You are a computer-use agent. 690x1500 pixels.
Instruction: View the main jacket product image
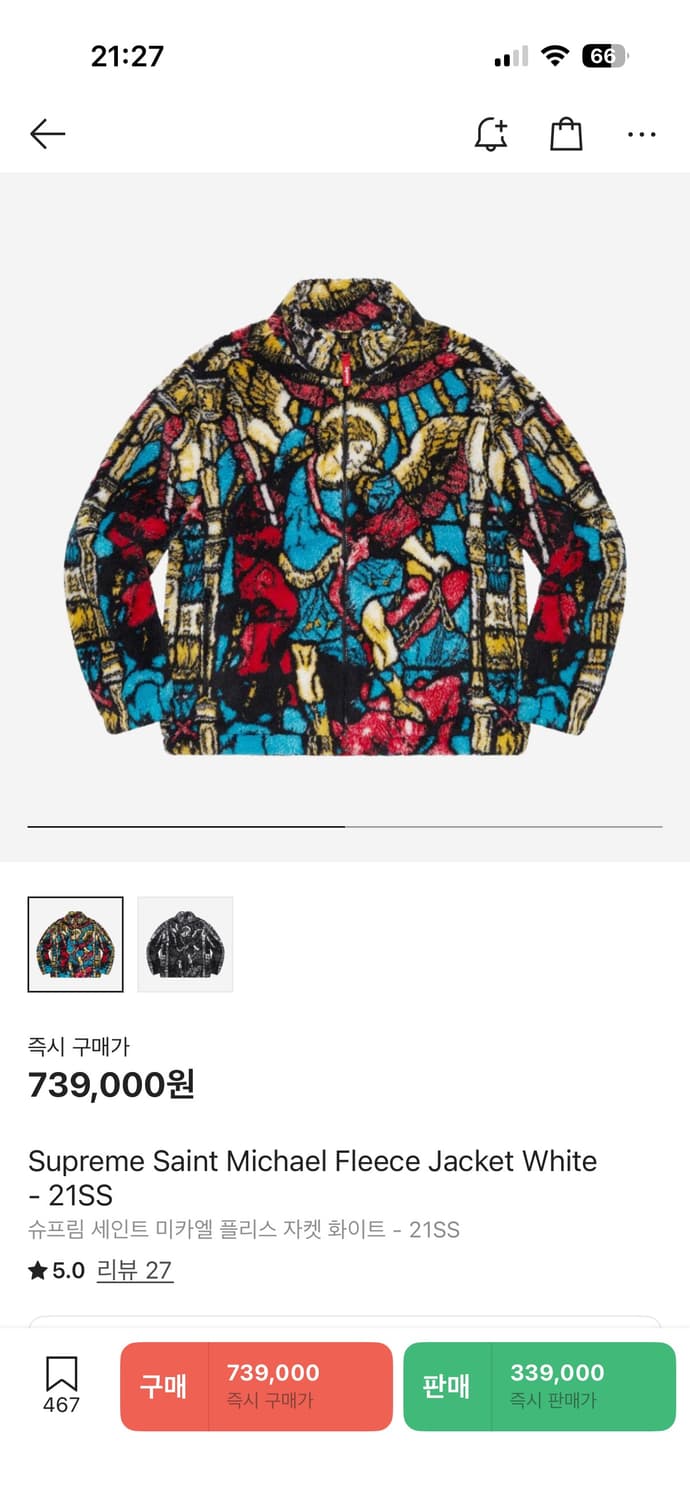(345, 518)
